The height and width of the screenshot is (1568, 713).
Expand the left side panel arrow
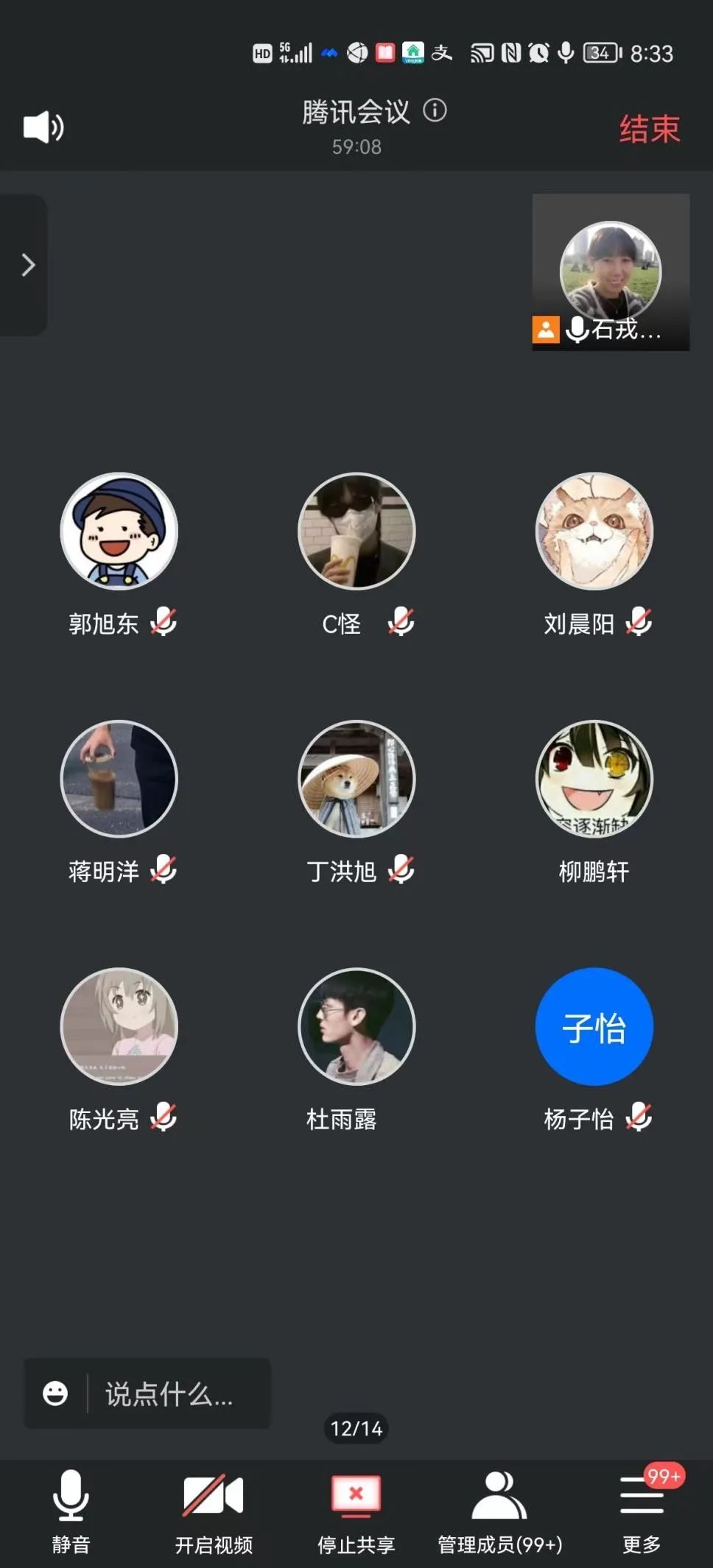(x=27, y=265)
